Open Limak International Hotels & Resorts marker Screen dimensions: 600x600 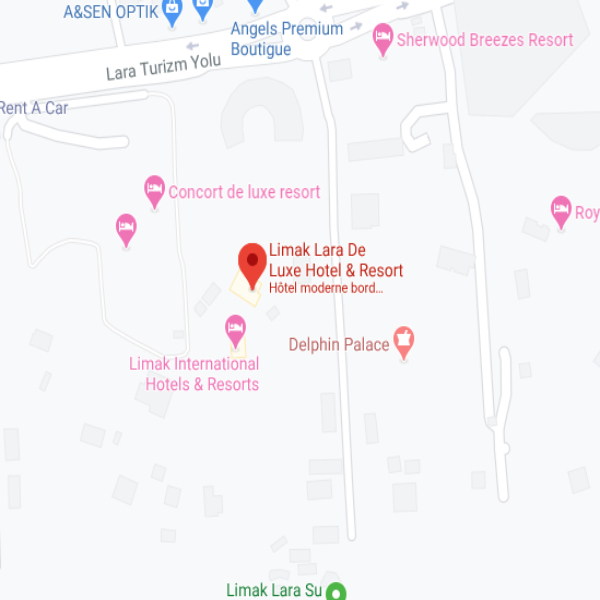[235, 328]
